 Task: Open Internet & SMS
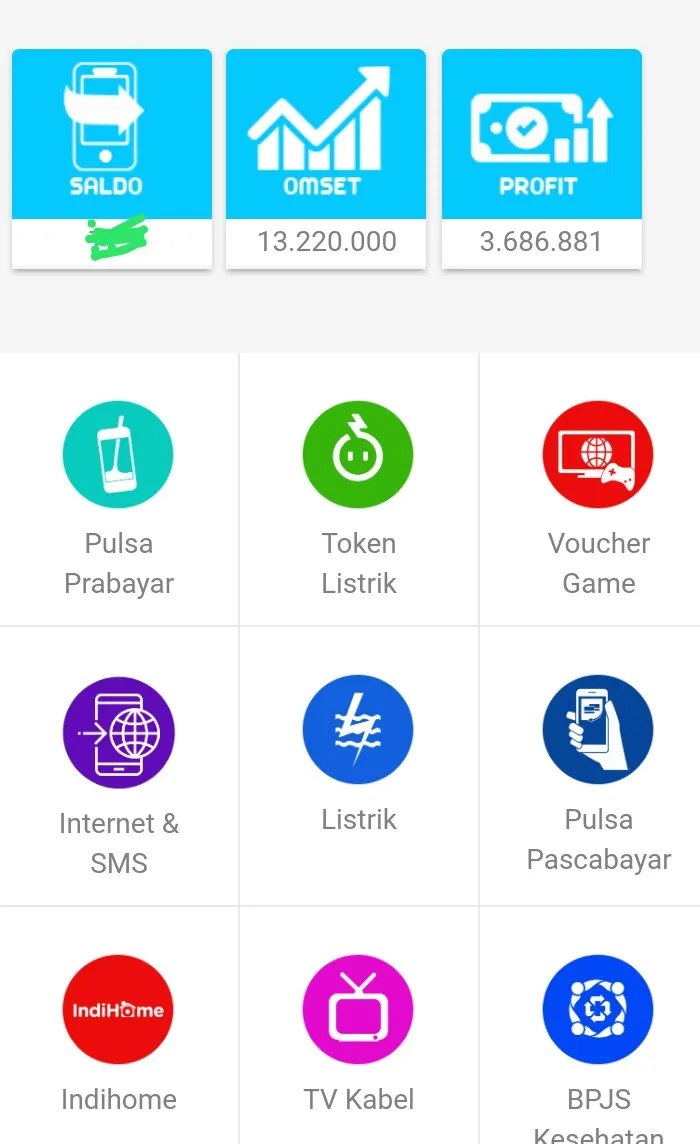coord(119,766)
